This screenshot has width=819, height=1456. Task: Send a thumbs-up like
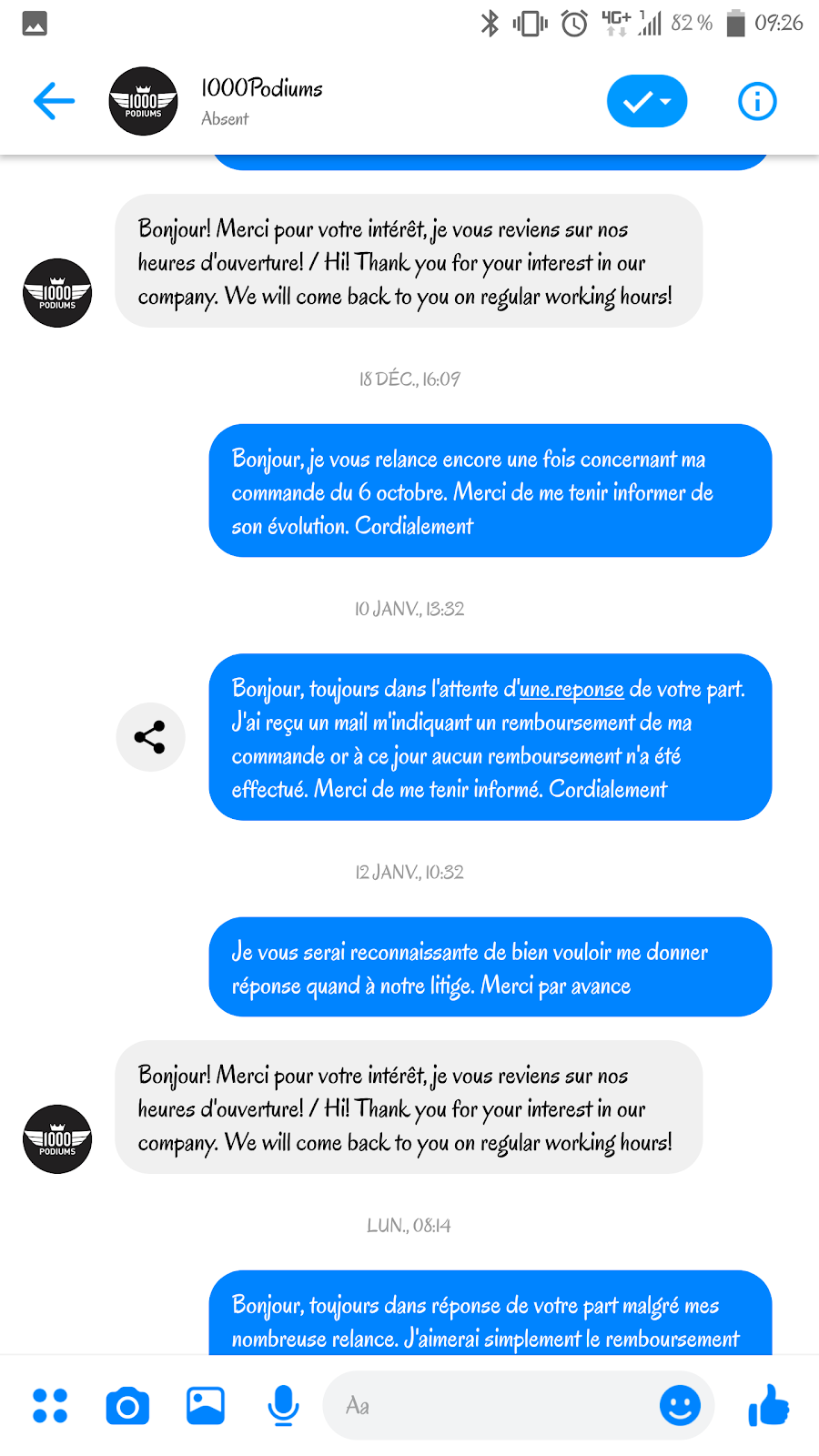pos(769,1406)
